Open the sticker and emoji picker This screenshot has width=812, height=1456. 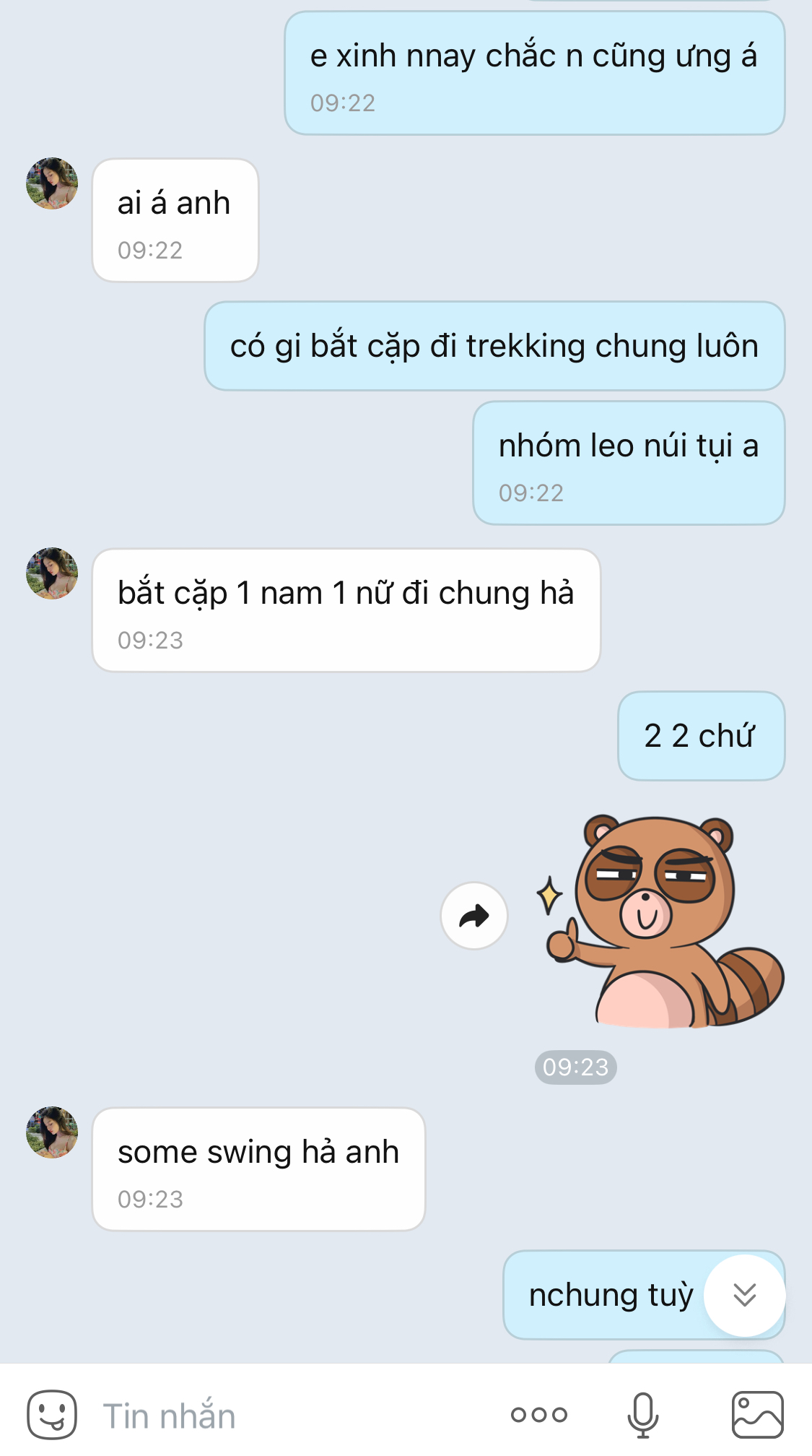pyautogui.click(x=52, y=1415)
